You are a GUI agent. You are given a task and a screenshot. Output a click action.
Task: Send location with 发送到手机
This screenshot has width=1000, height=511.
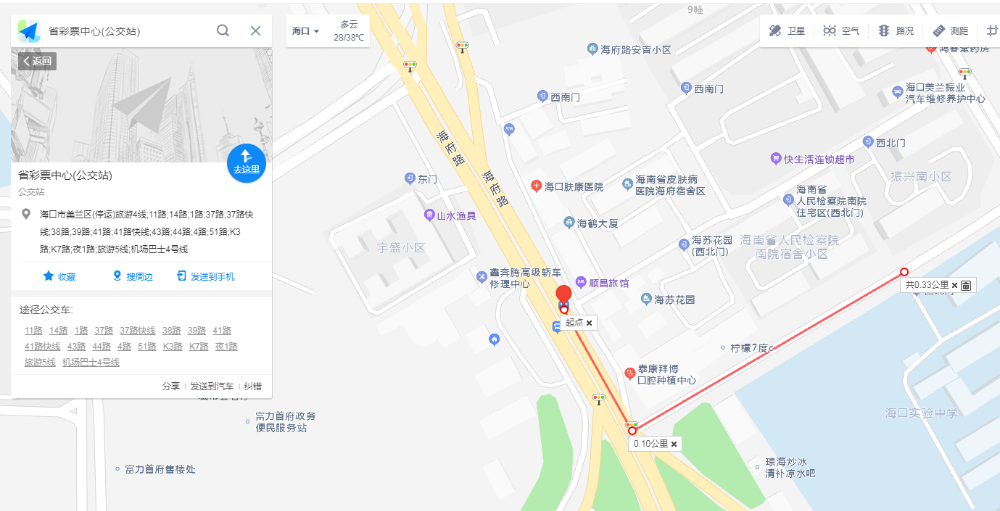point(205,276)
